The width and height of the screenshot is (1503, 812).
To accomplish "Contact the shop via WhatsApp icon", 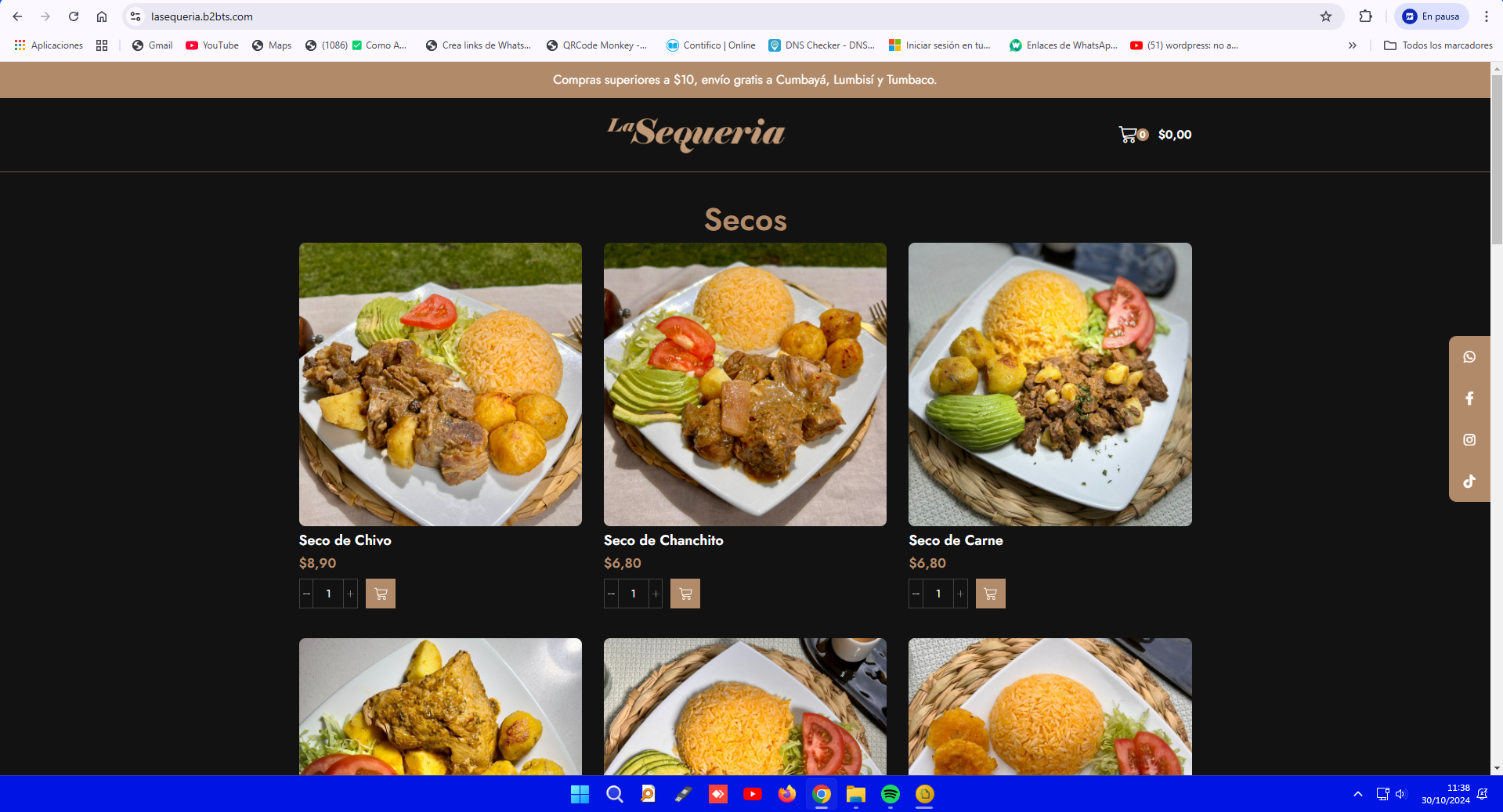I will click(x=1469, y=357).
